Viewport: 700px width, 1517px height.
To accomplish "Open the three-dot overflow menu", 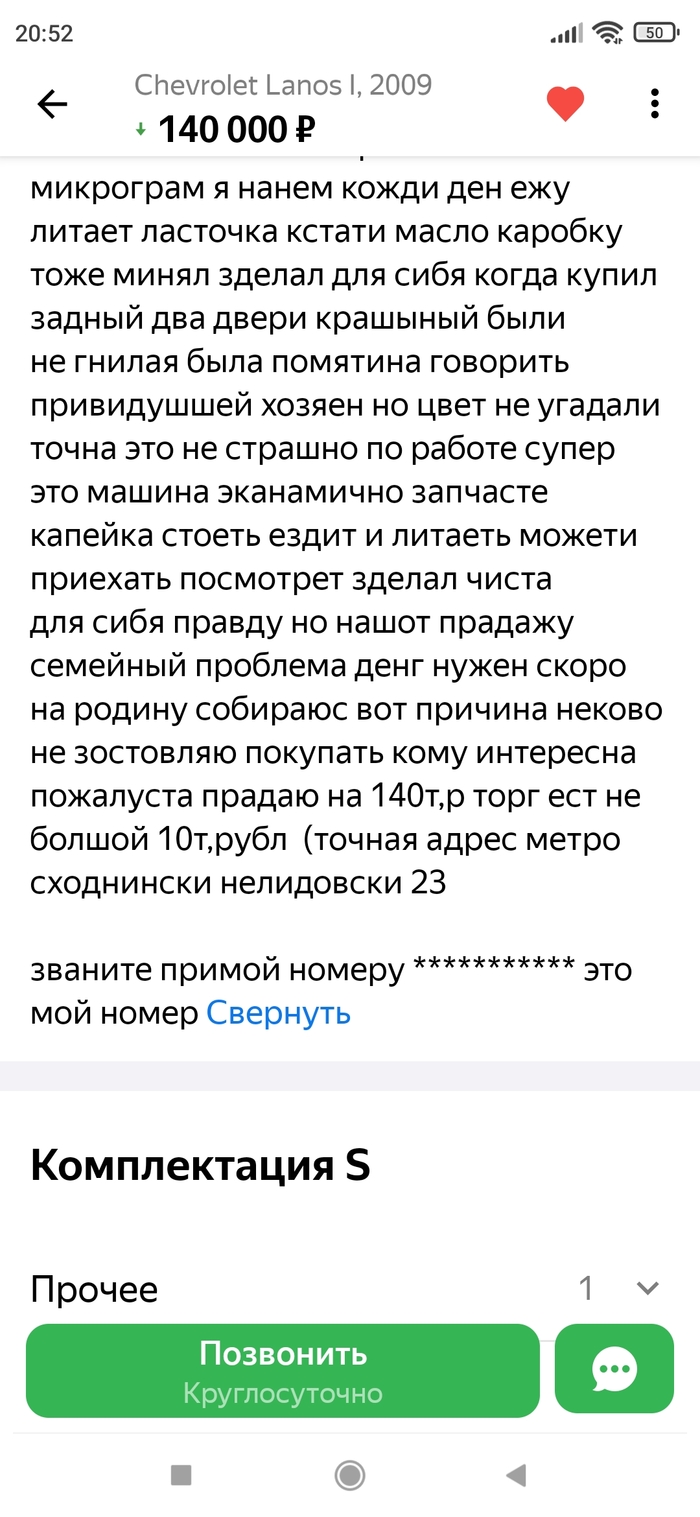I will click(654, 104).
